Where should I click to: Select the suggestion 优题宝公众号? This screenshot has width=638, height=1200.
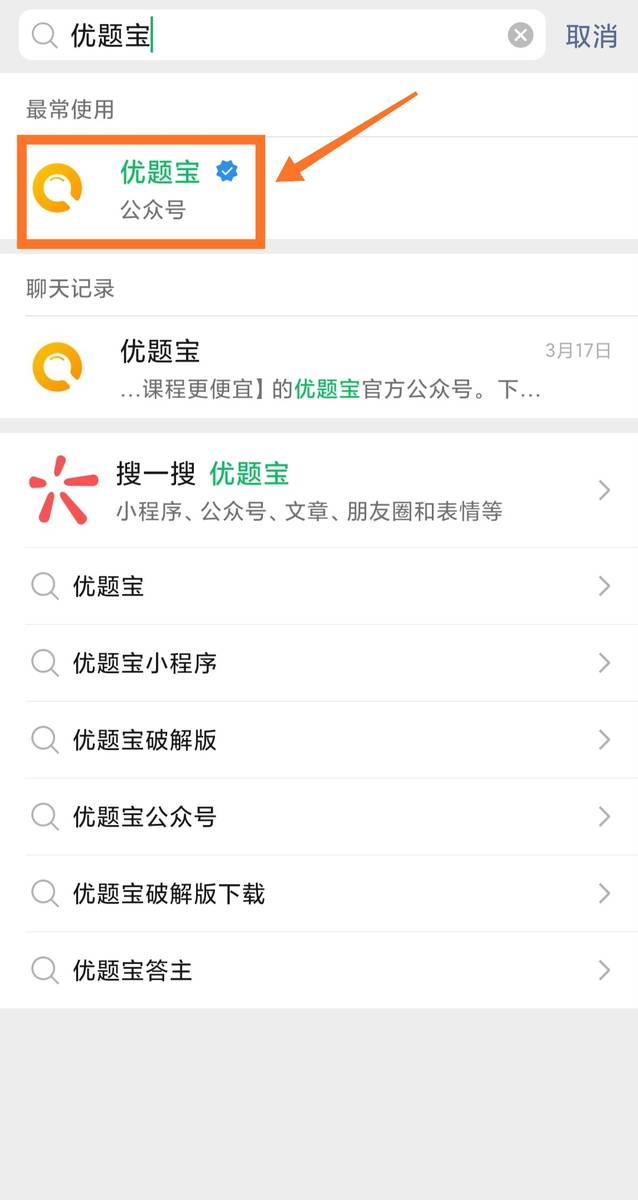(x=319, y=817)
